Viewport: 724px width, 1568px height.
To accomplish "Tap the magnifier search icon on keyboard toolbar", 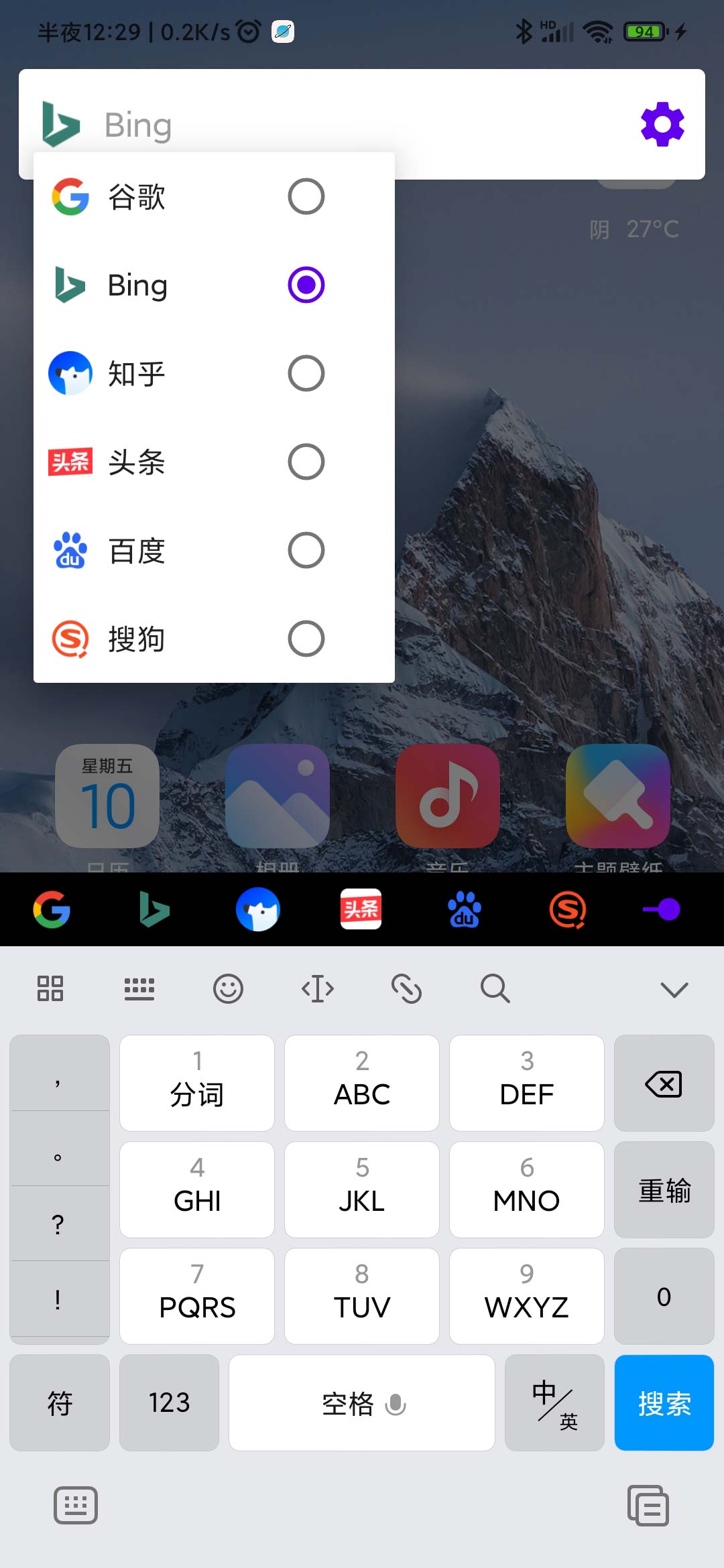I will point(494,988).
